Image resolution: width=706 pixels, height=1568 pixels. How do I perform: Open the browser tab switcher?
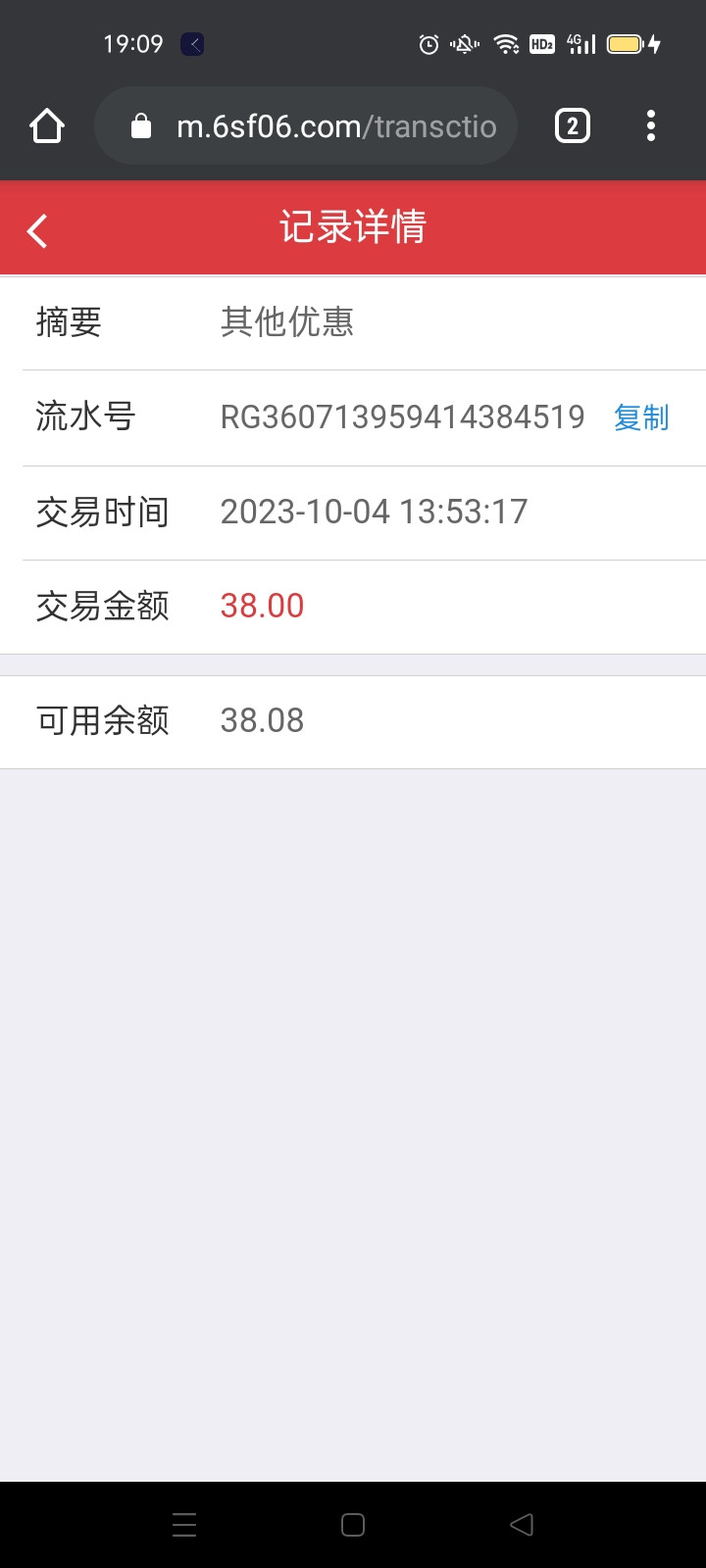[573, 126]
